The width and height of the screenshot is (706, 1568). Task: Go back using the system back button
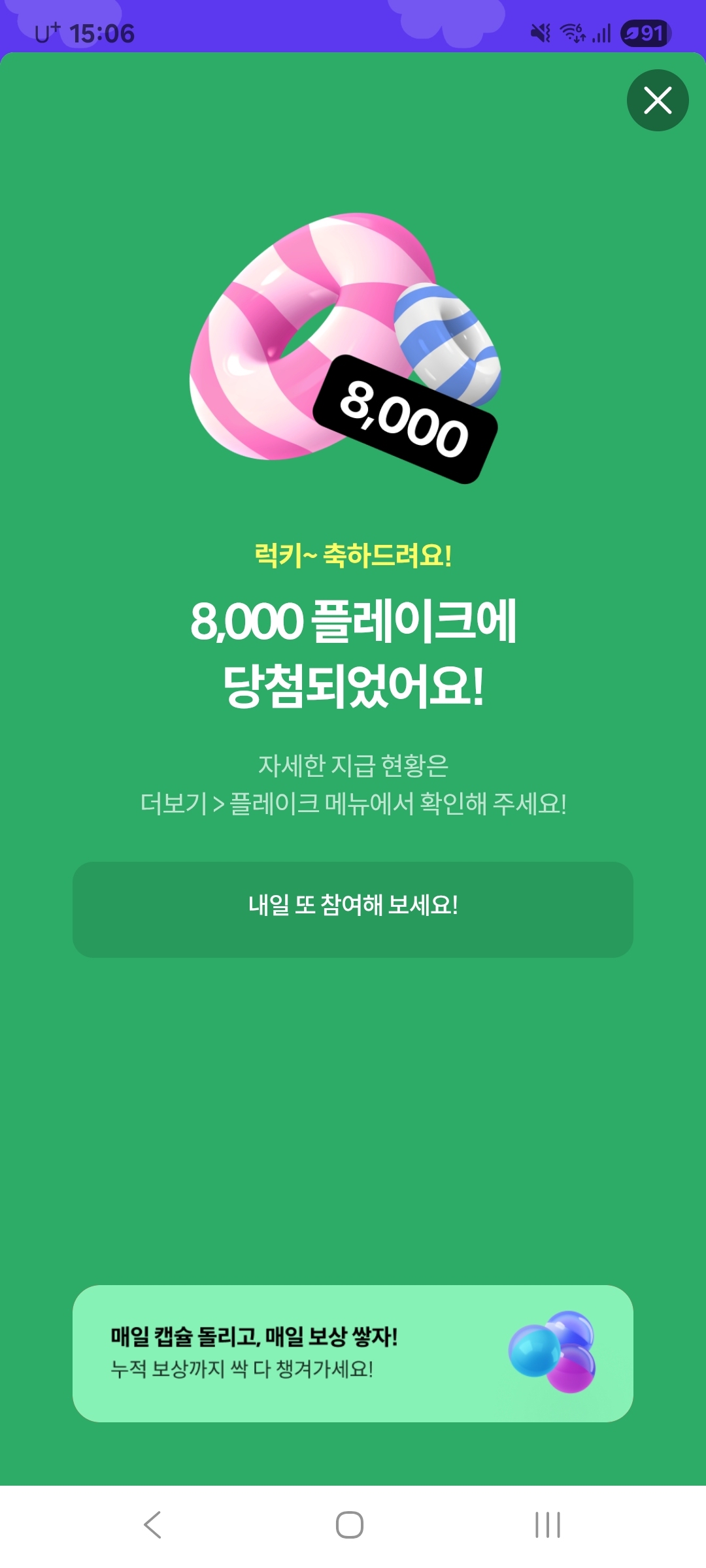(152, 1525)
